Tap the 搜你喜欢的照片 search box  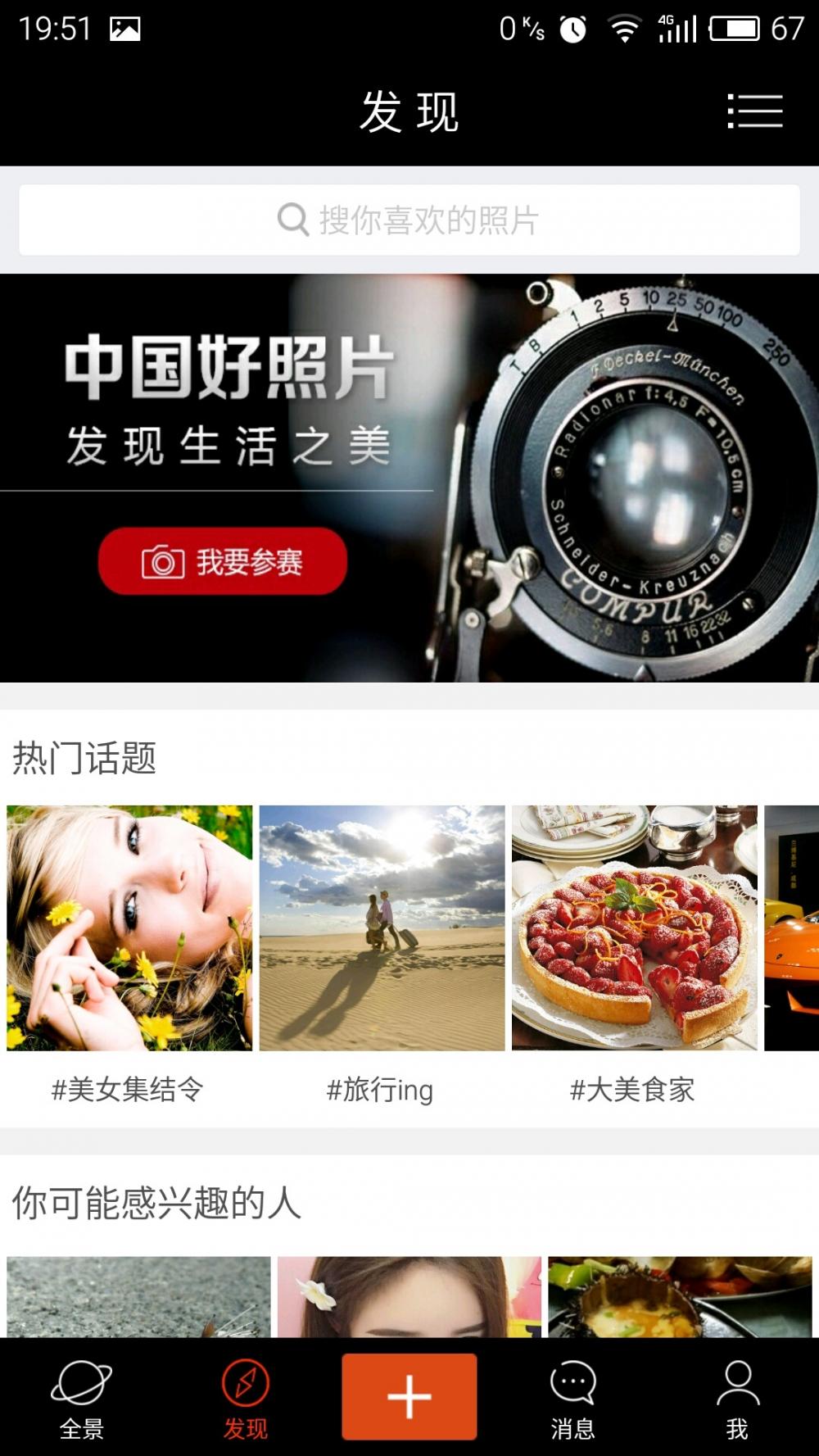pos(409,220)
